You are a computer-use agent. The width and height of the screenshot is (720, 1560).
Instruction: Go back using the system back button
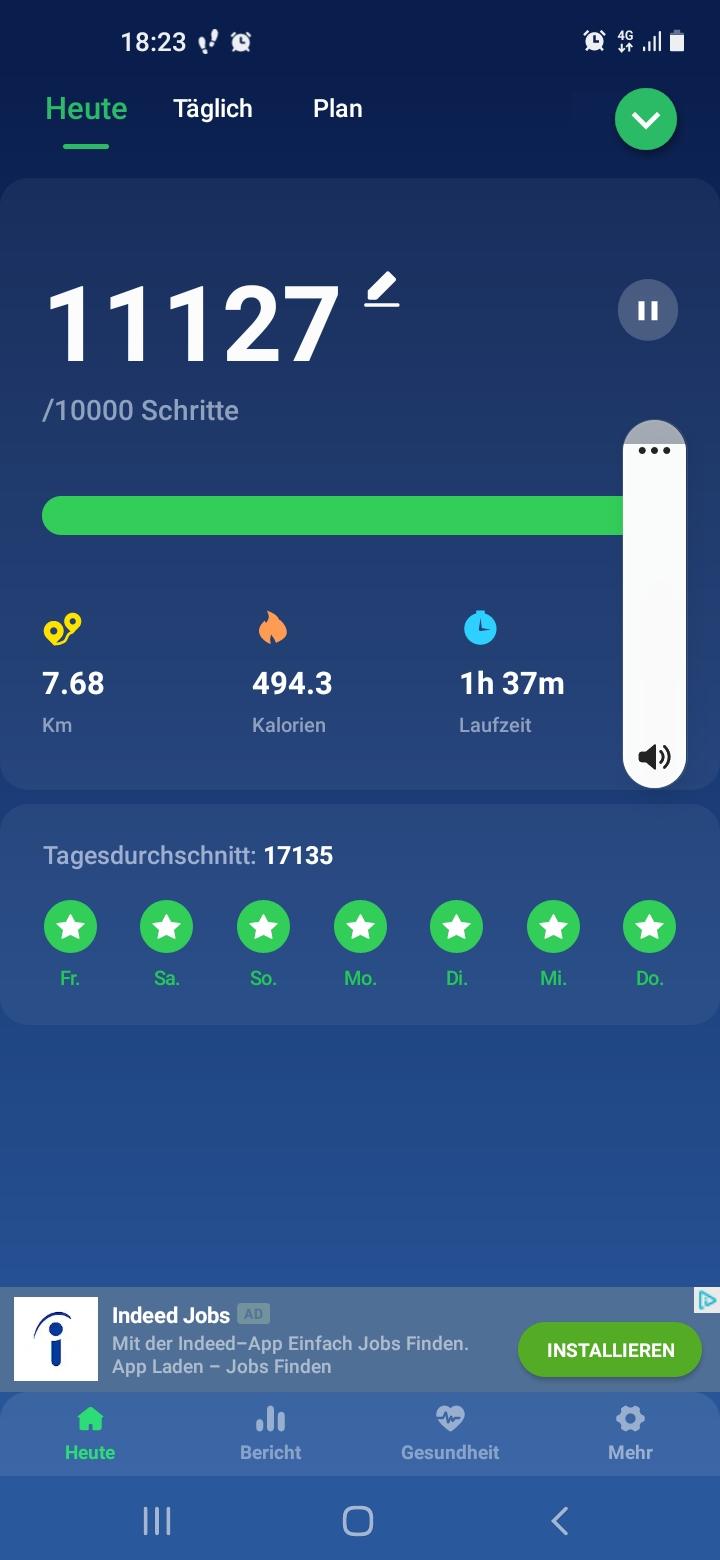(x=560, y=1521)
